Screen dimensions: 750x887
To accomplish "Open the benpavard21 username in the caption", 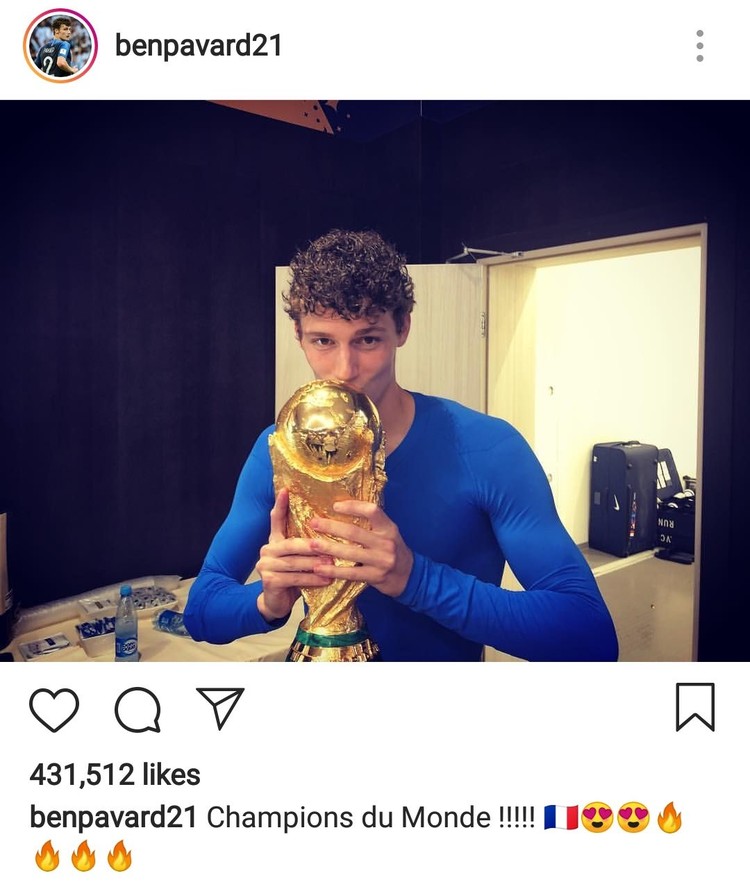I will pyautogui.click(x=114, y=818).
